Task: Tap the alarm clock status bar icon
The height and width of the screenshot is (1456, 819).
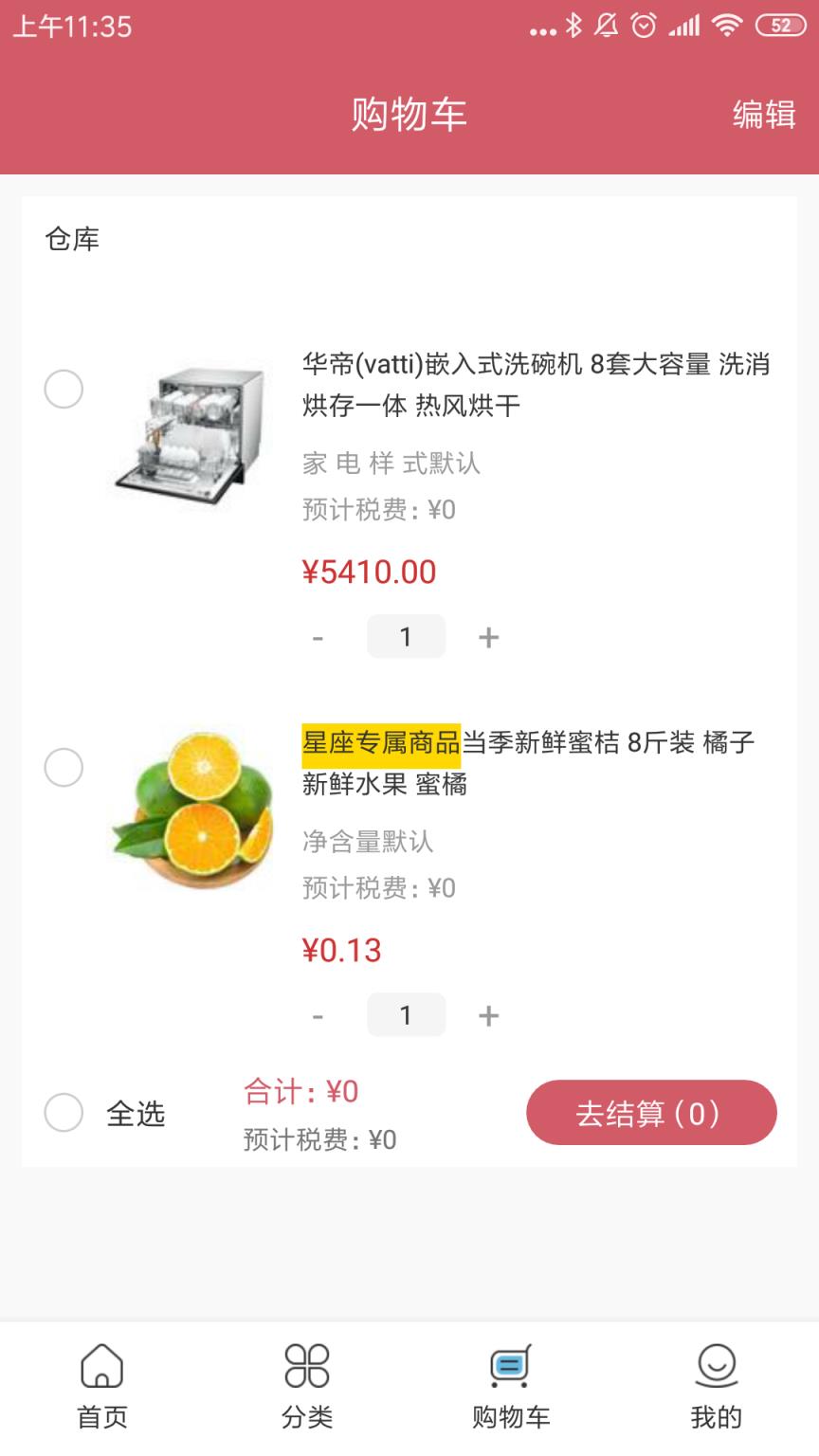Action: point(643,26)
